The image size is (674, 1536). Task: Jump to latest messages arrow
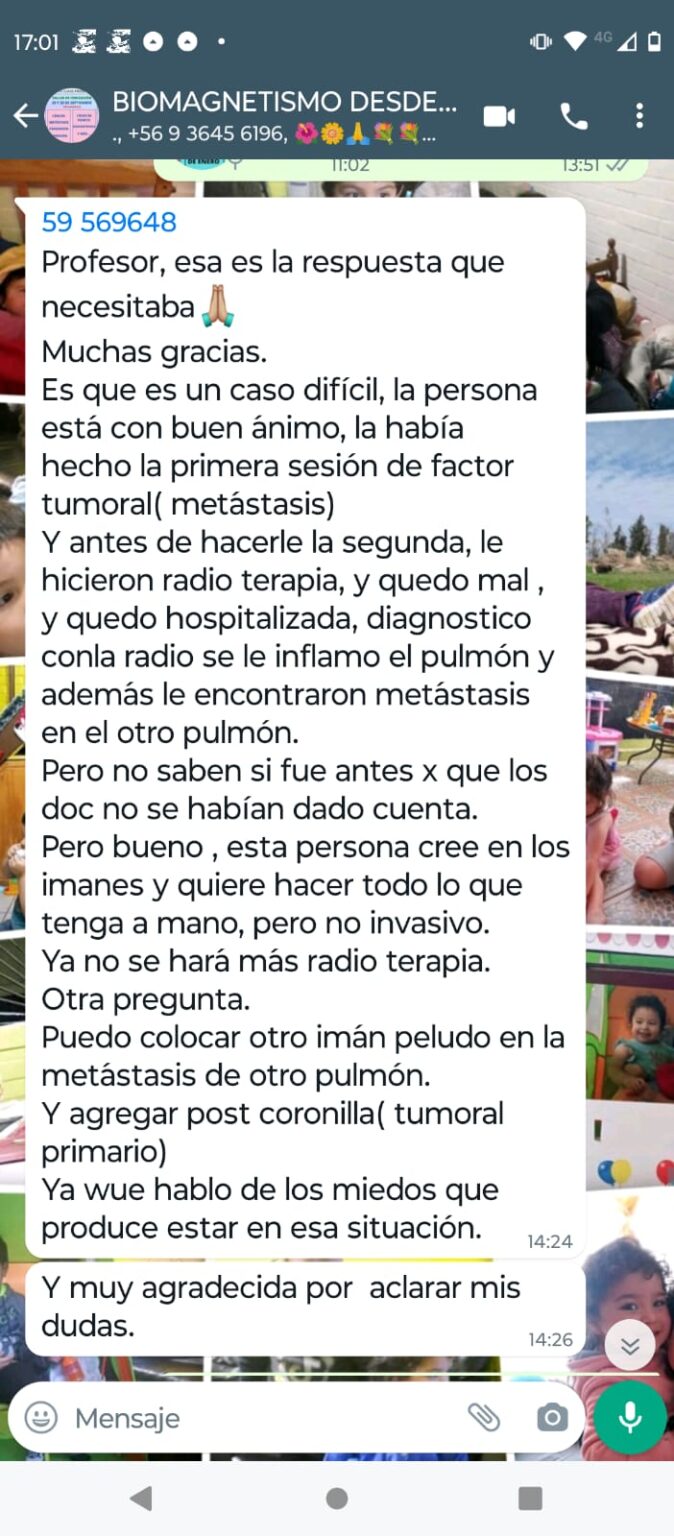(x=630, y=1346)
